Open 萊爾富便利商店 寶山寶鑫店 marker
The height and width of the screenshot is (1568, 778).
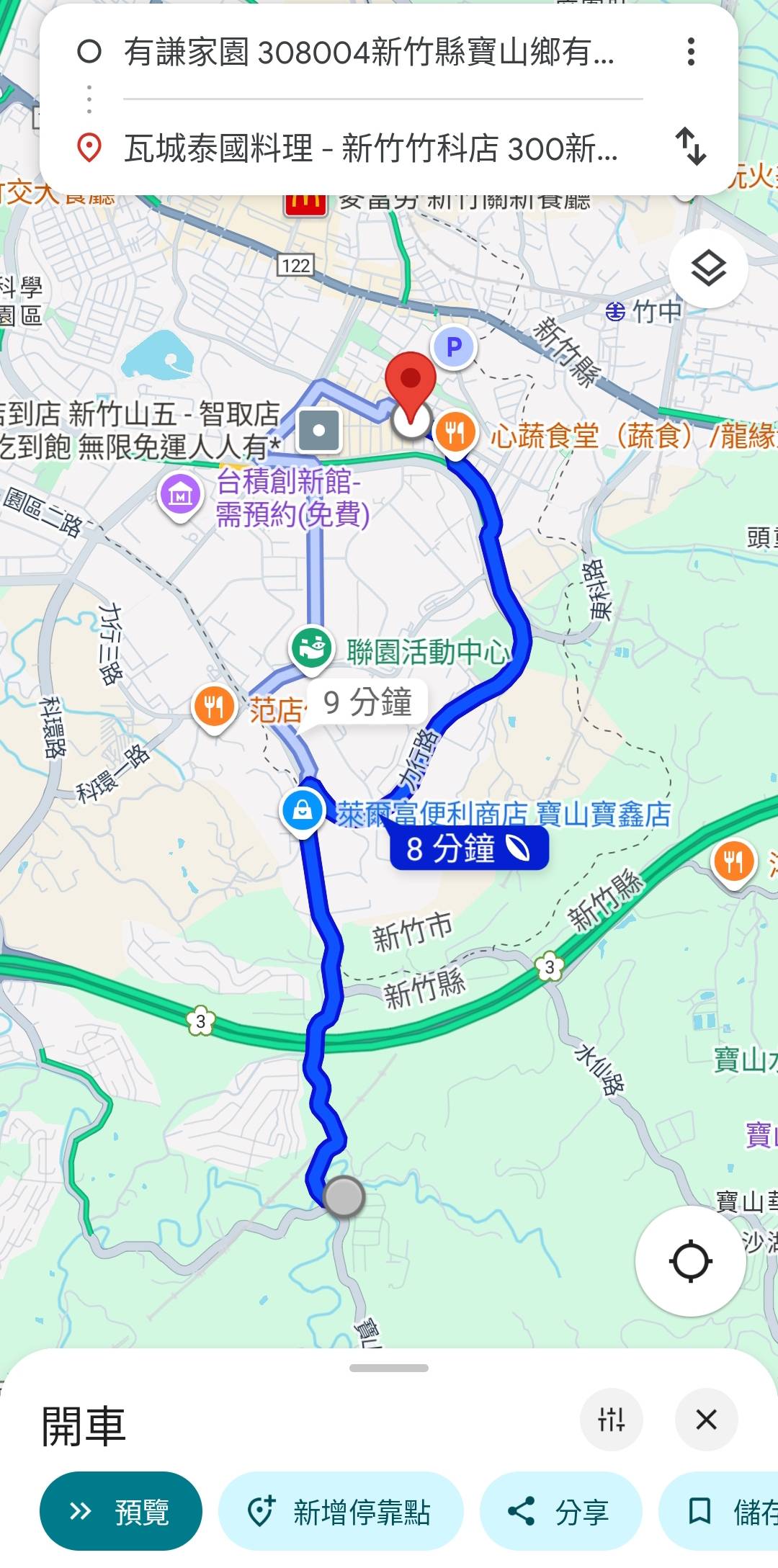click(x=303, y=811)
